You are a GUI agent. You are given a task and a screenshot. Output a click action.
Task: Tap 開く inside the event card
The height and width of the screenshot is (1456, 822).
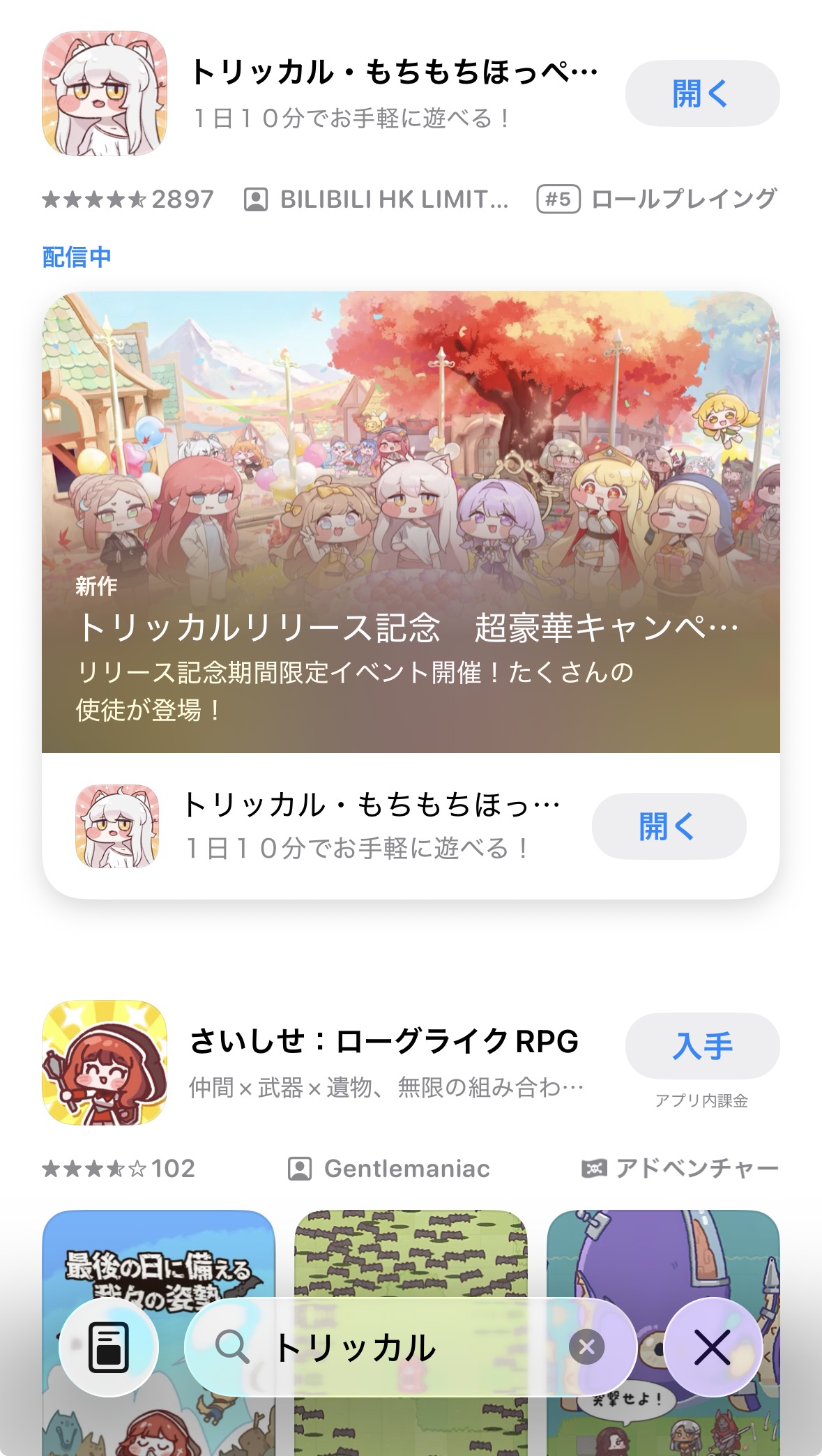point(668,826)
